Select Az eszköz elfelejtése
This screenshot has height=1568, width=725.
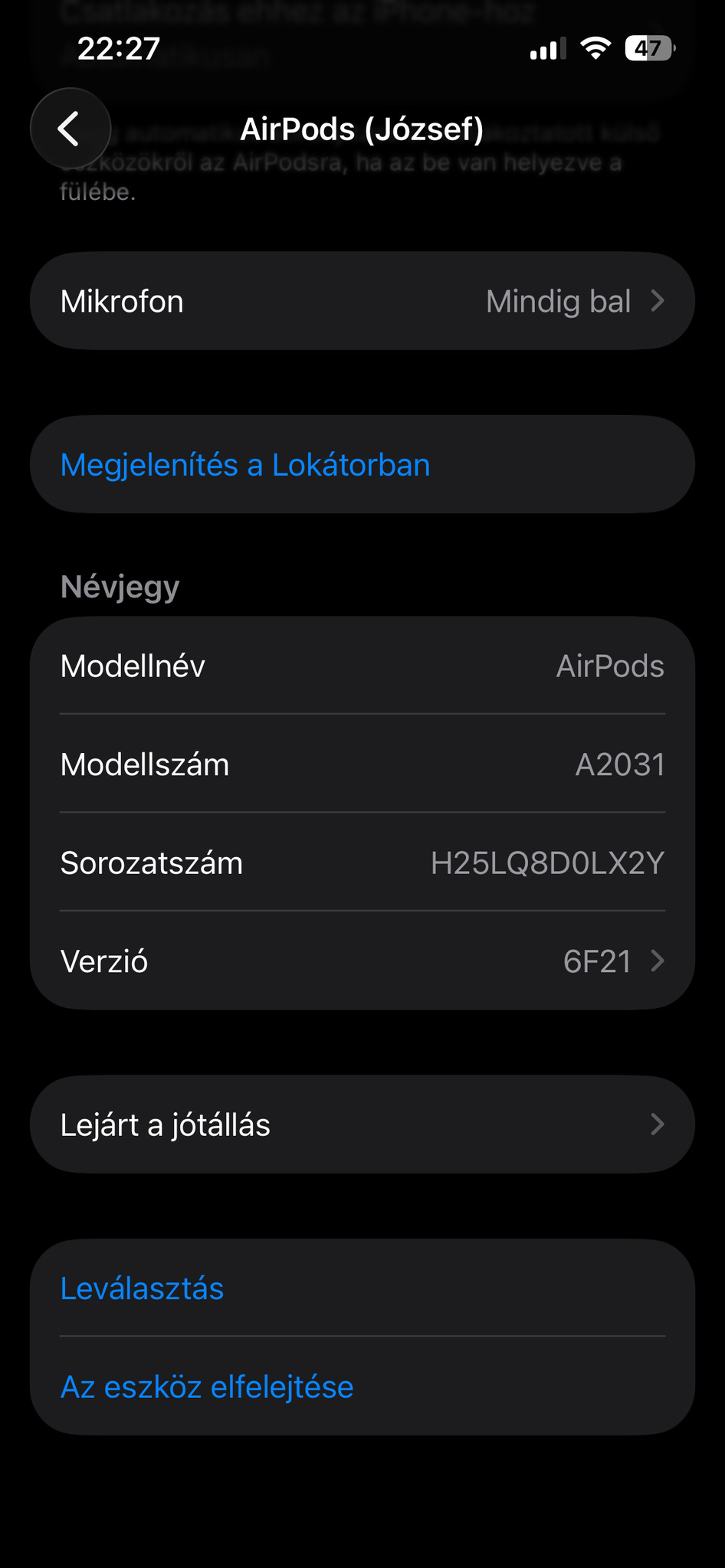pos(207,1386)
